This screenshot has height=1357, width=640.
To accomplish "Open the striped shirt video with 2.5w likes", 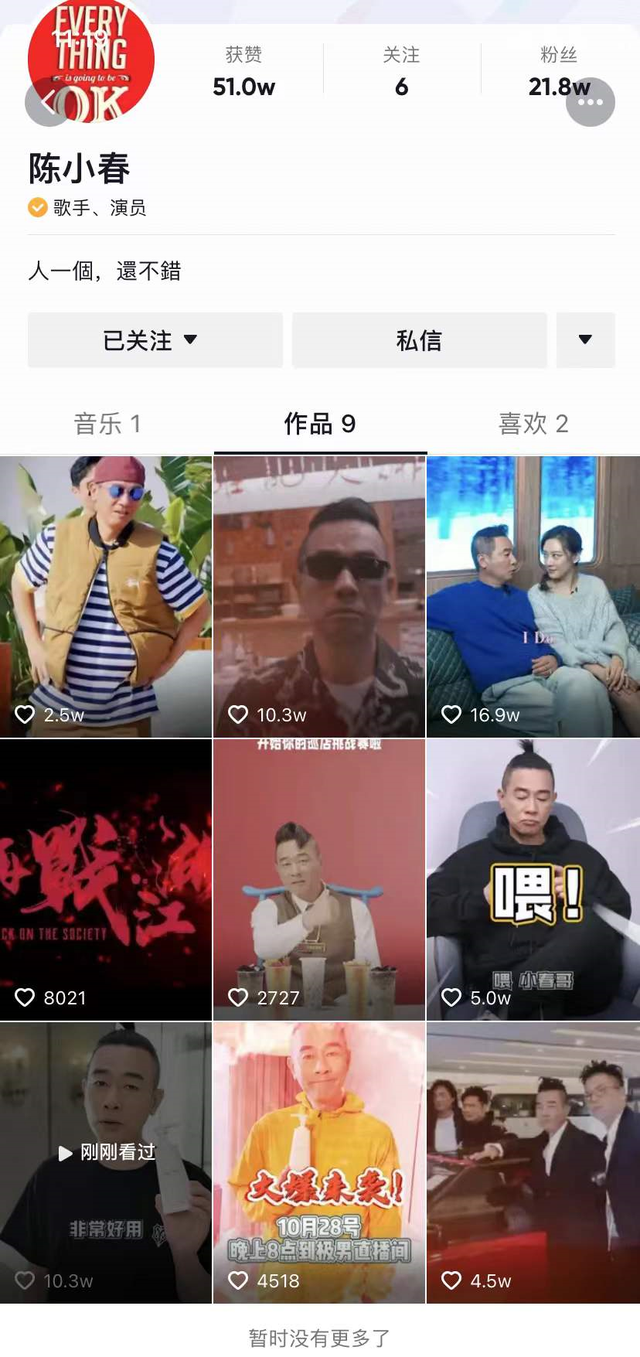I will (x=106, y=597).
